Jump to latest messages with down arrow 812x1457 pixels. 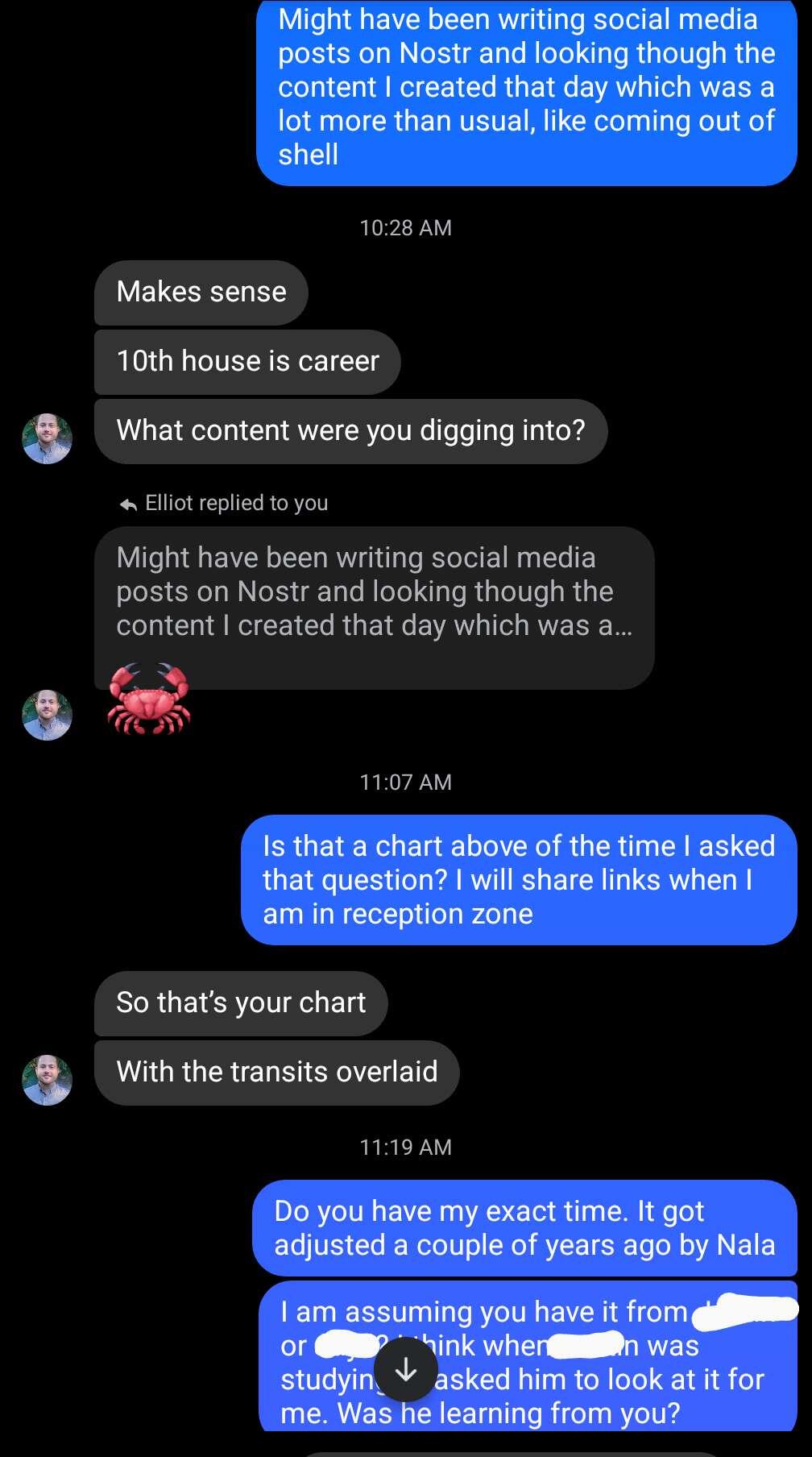point(406,1369)
